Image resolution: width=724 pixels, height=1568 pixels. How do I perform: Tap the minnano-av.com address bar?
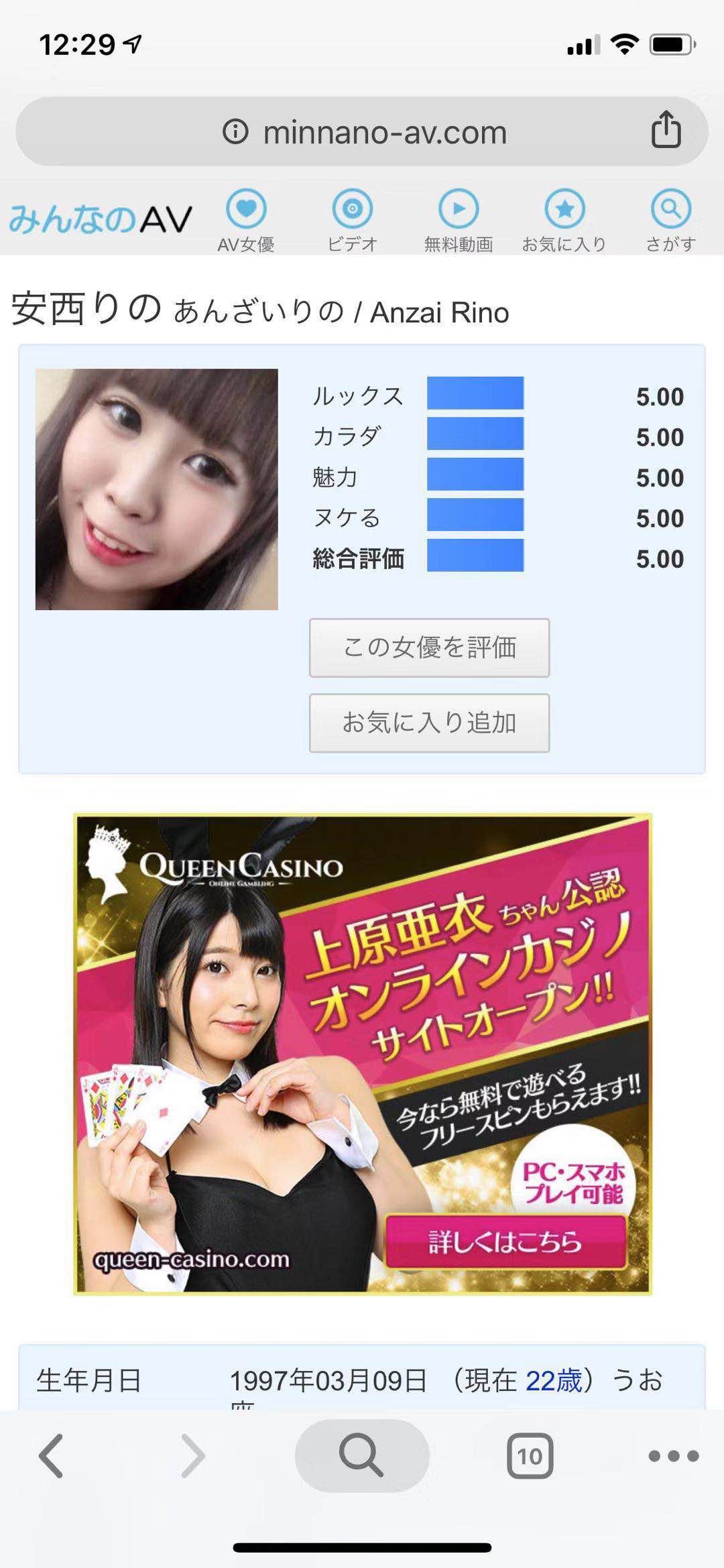[362, 131]
